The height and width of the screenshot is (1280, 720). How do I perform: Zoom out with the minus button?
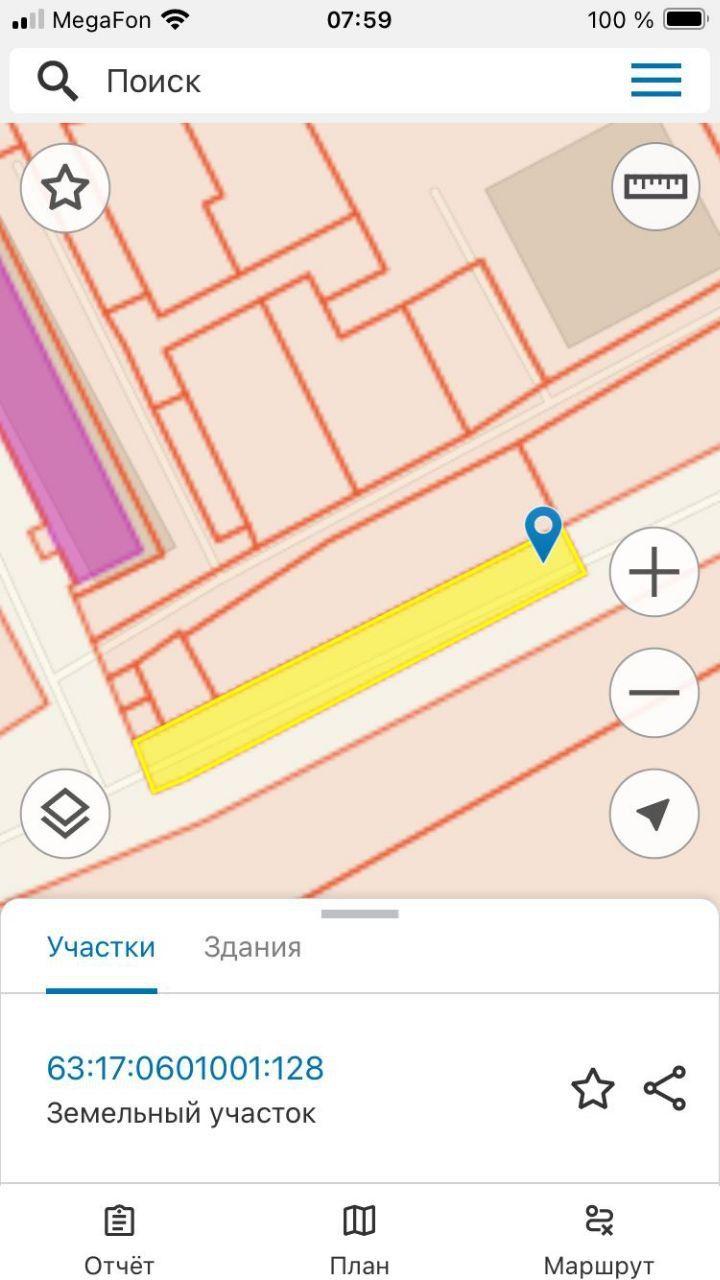(x=654, y=692)
